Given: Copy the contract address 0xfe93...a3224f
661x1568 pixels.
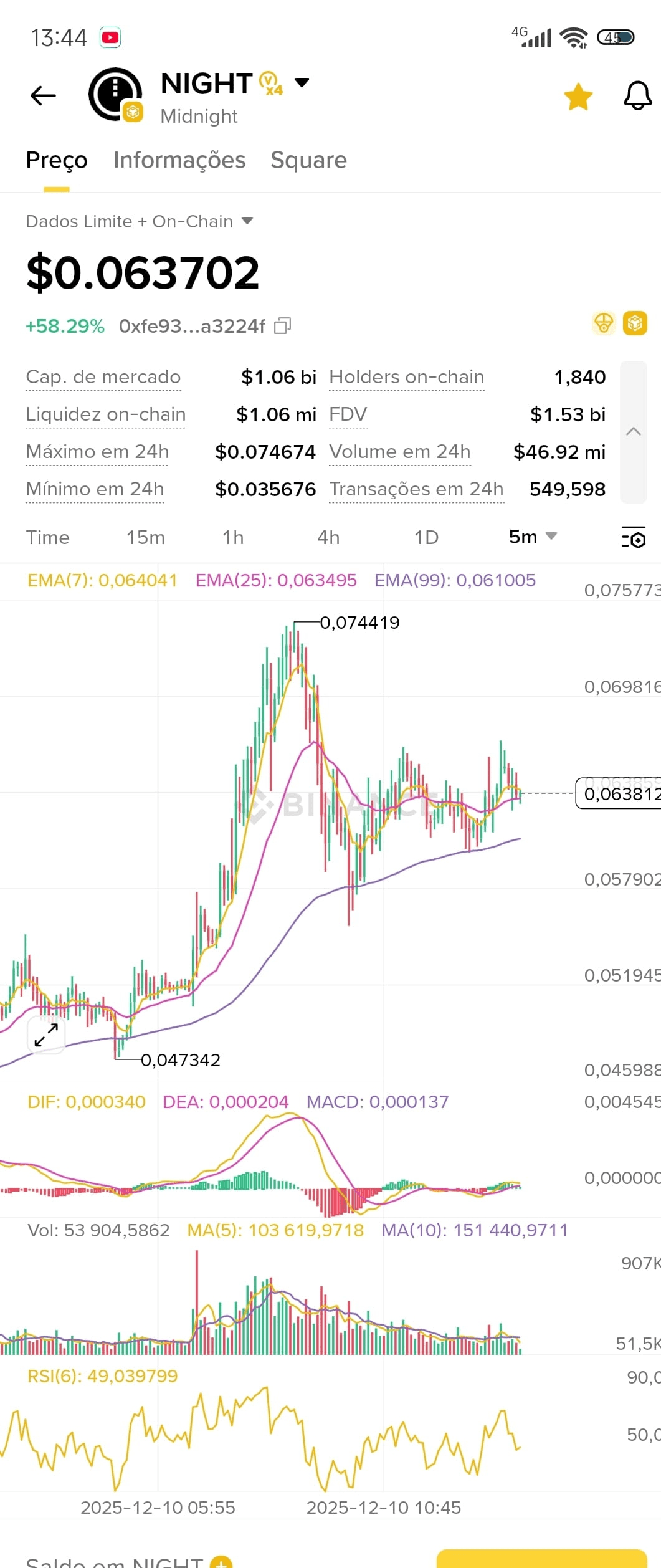Looking at the screenshot, I should point(283,326).
